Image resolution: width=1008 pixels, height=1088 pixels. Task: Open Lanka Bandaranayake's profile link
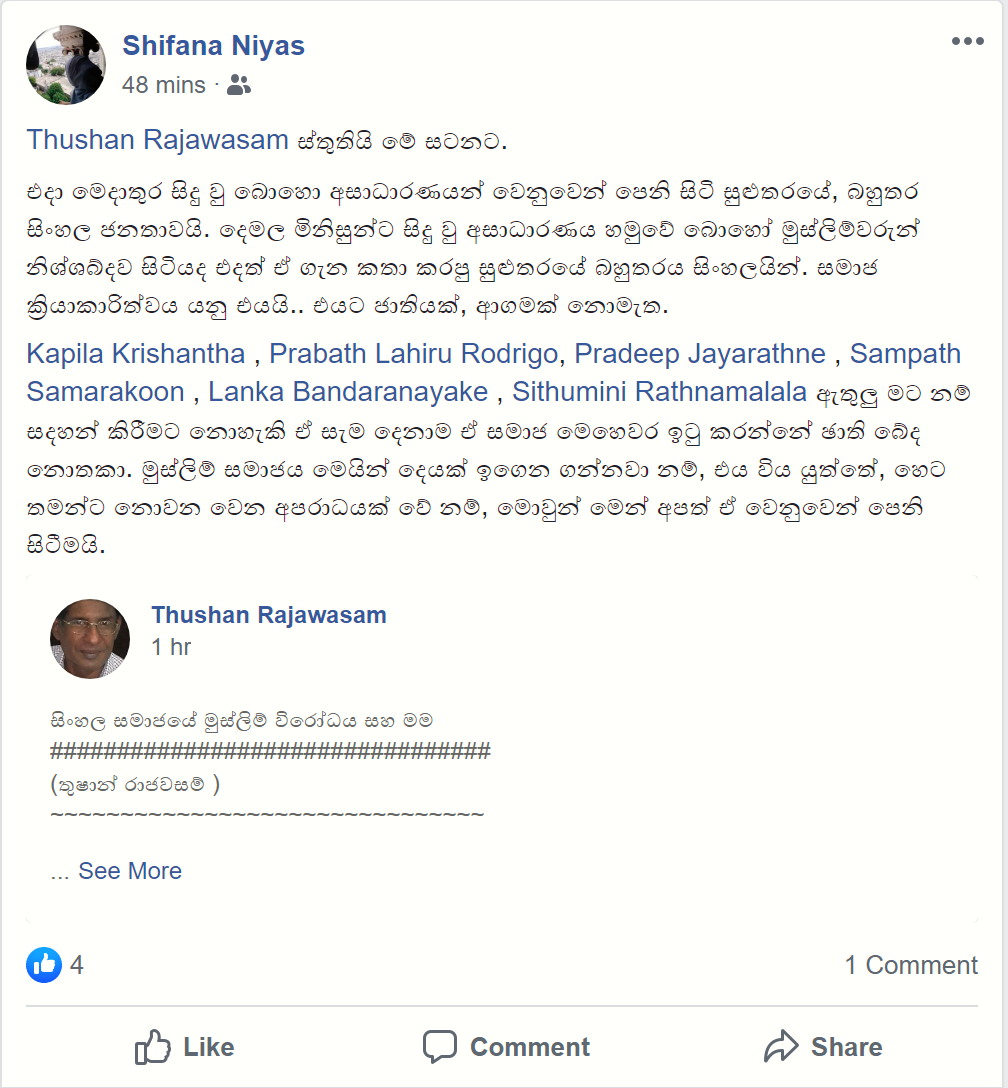pyautogui.click(x=348, y=391)
